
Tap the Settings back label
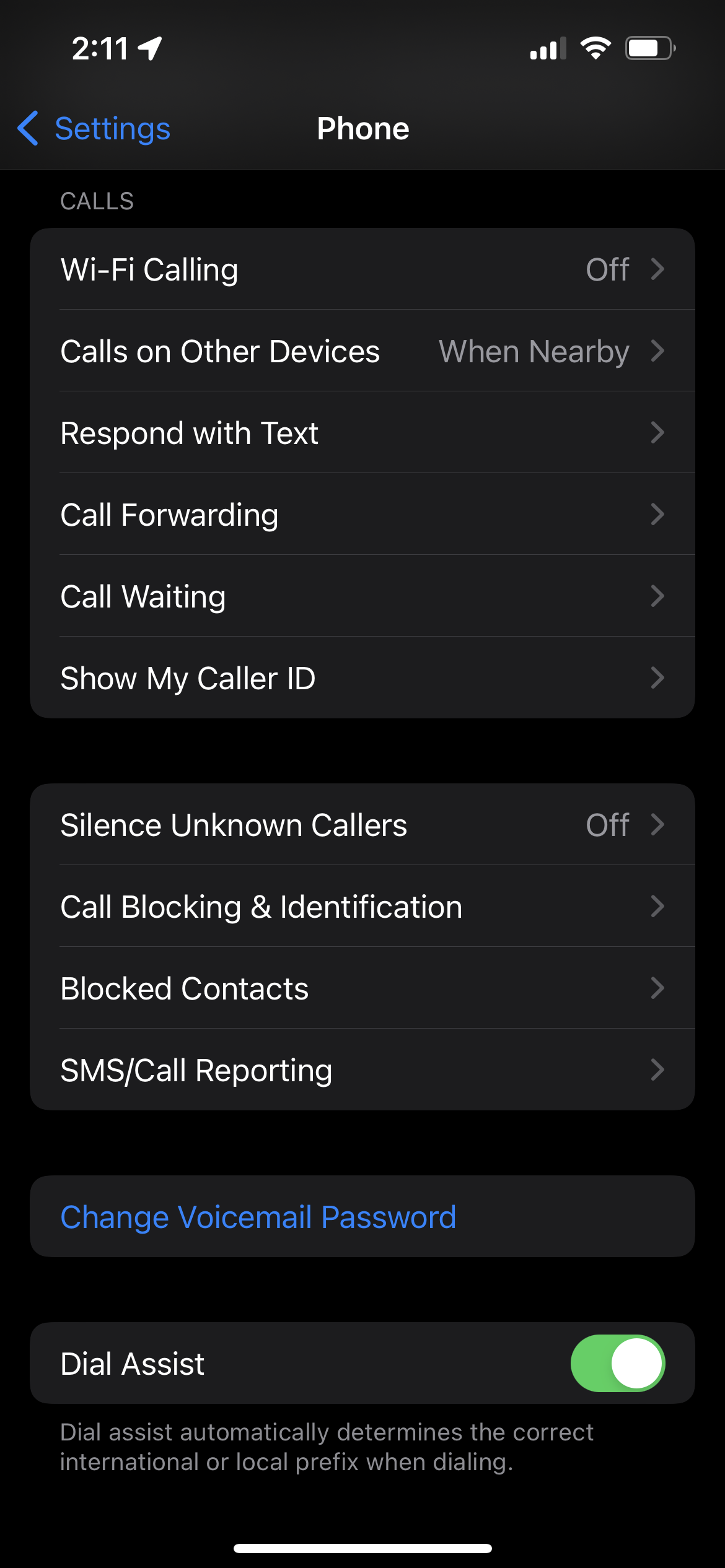[x=112, y=128]
